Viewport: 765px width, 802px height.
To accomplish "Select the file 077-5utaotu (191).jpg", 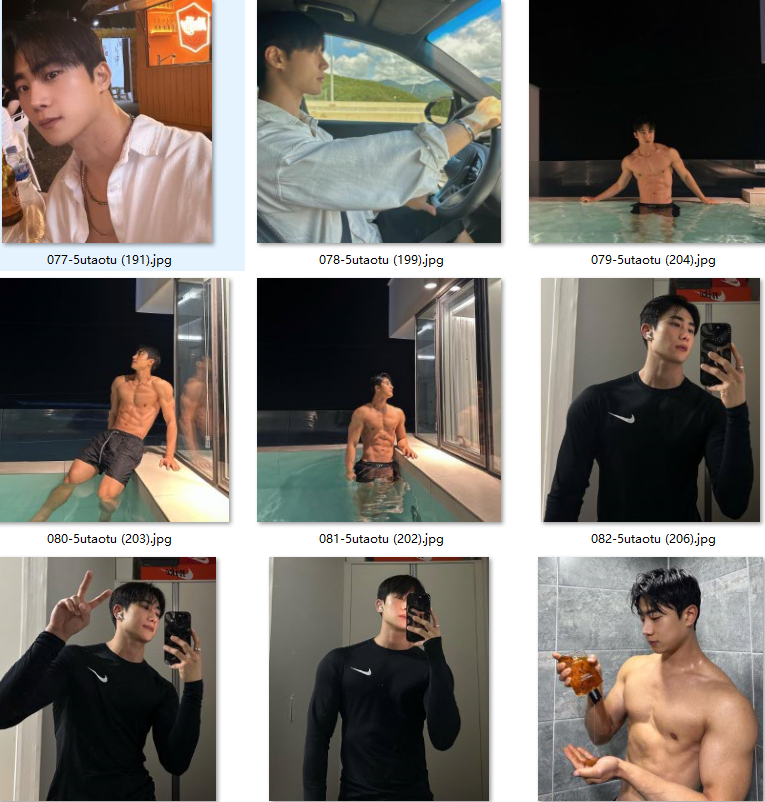I will click(107, 123).
